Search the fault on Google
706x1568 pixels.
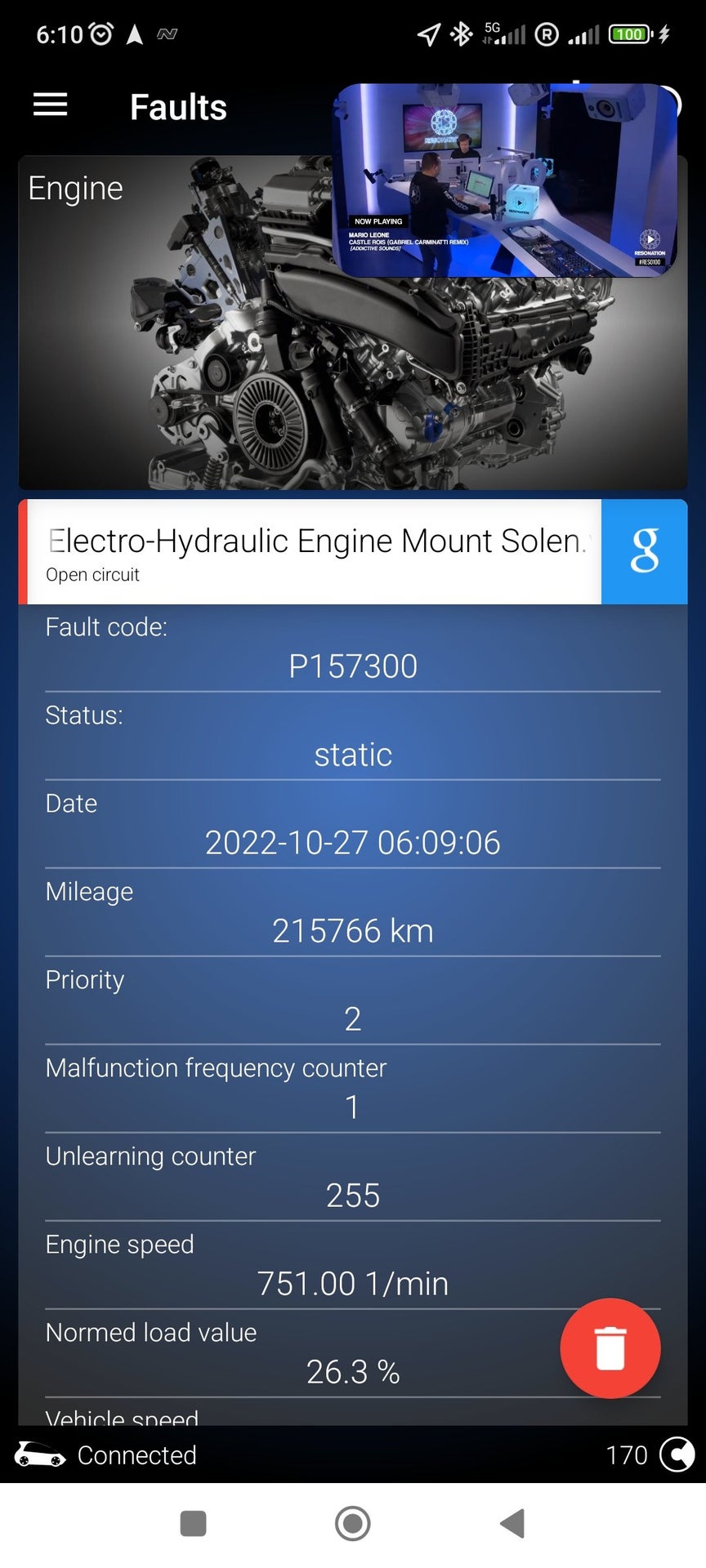[644, 551]
